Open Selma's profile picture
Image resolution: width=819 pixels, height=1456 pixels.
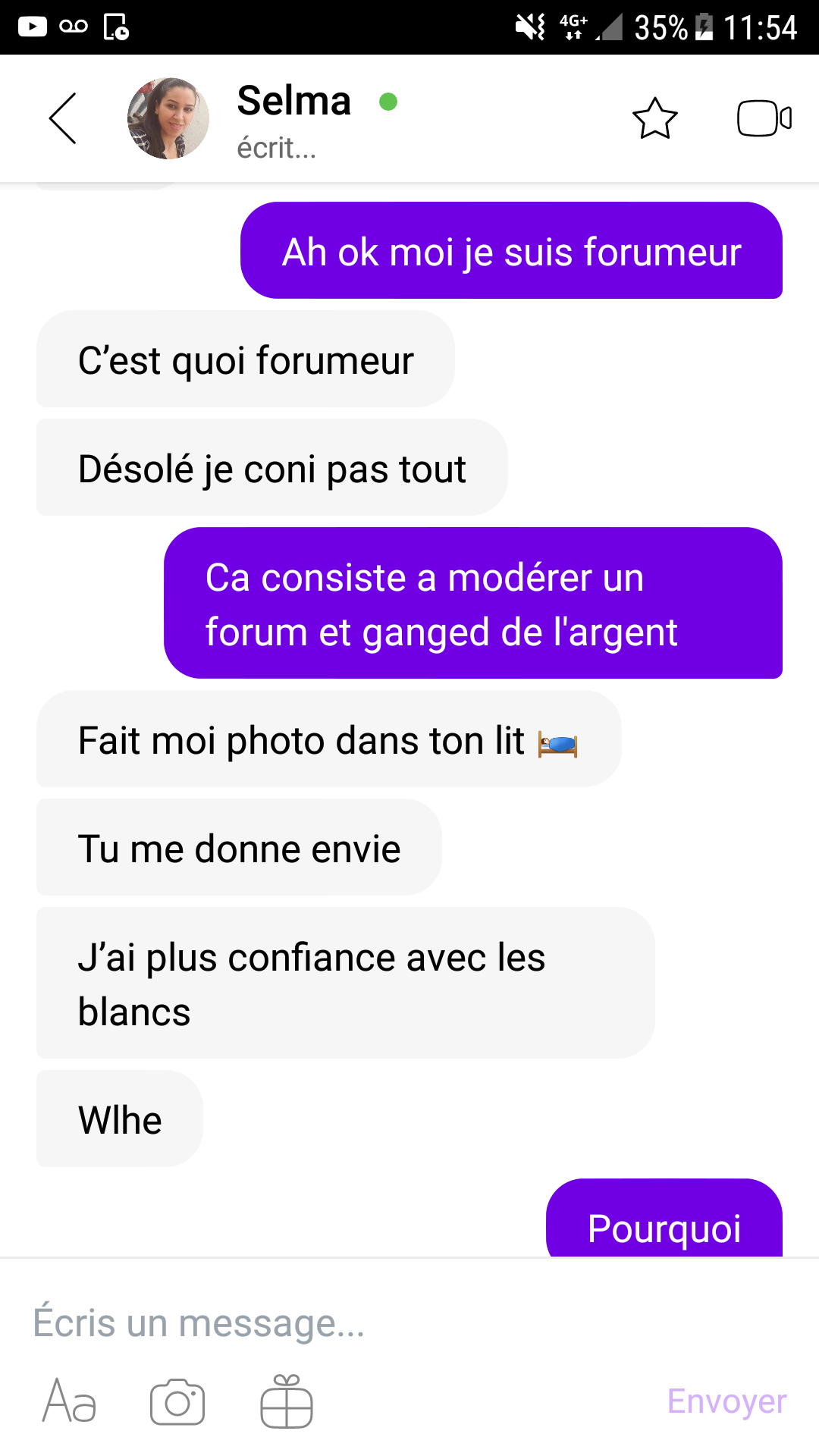[168, 118]
